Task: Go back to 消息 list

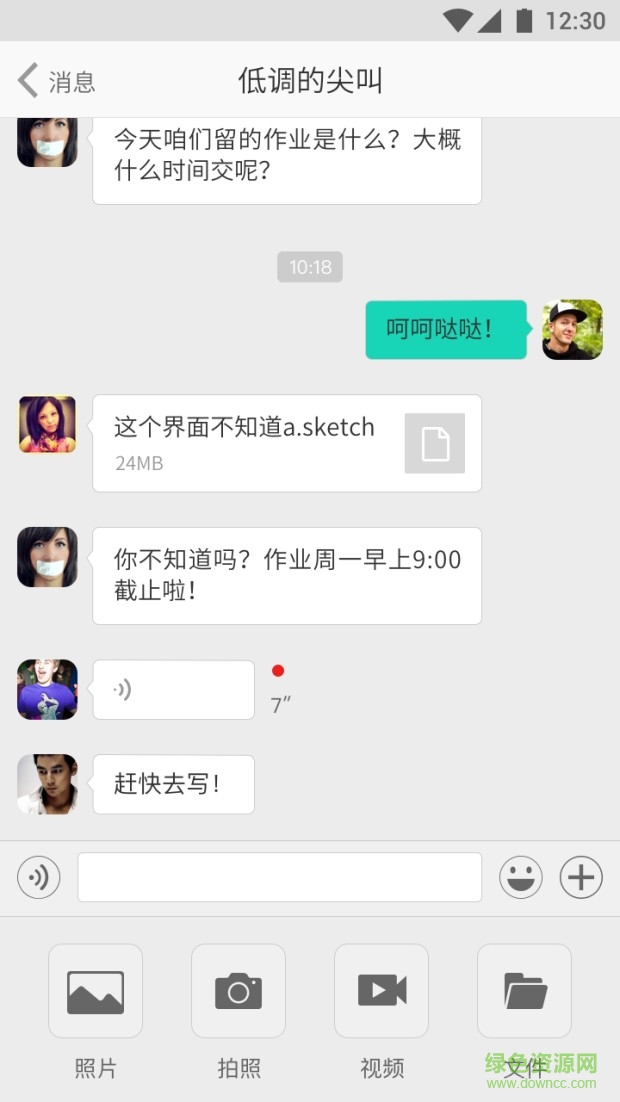Action: tap(55, 81)
